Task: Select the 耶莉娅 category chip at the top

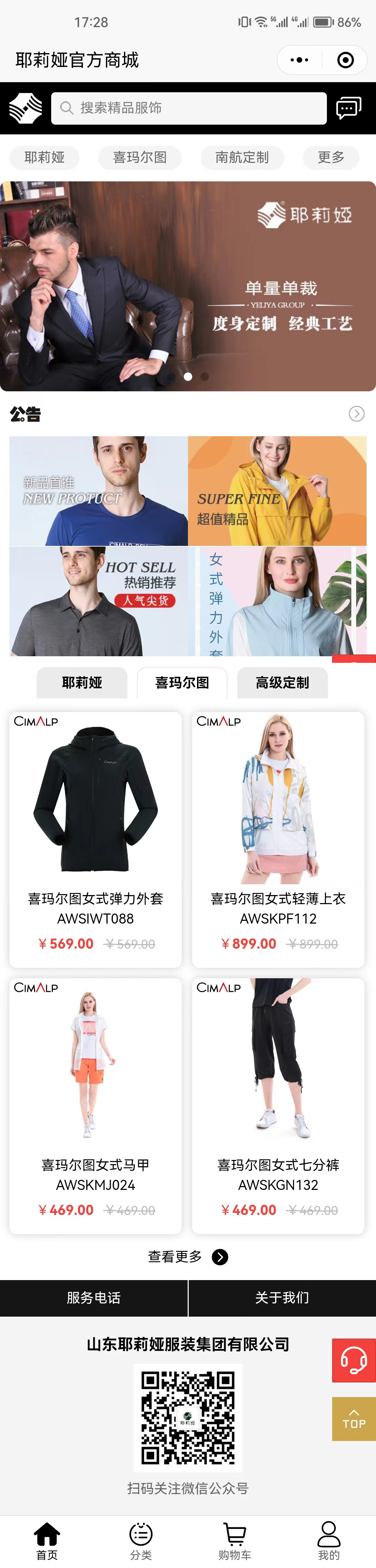Action: [x=45, y=158]
